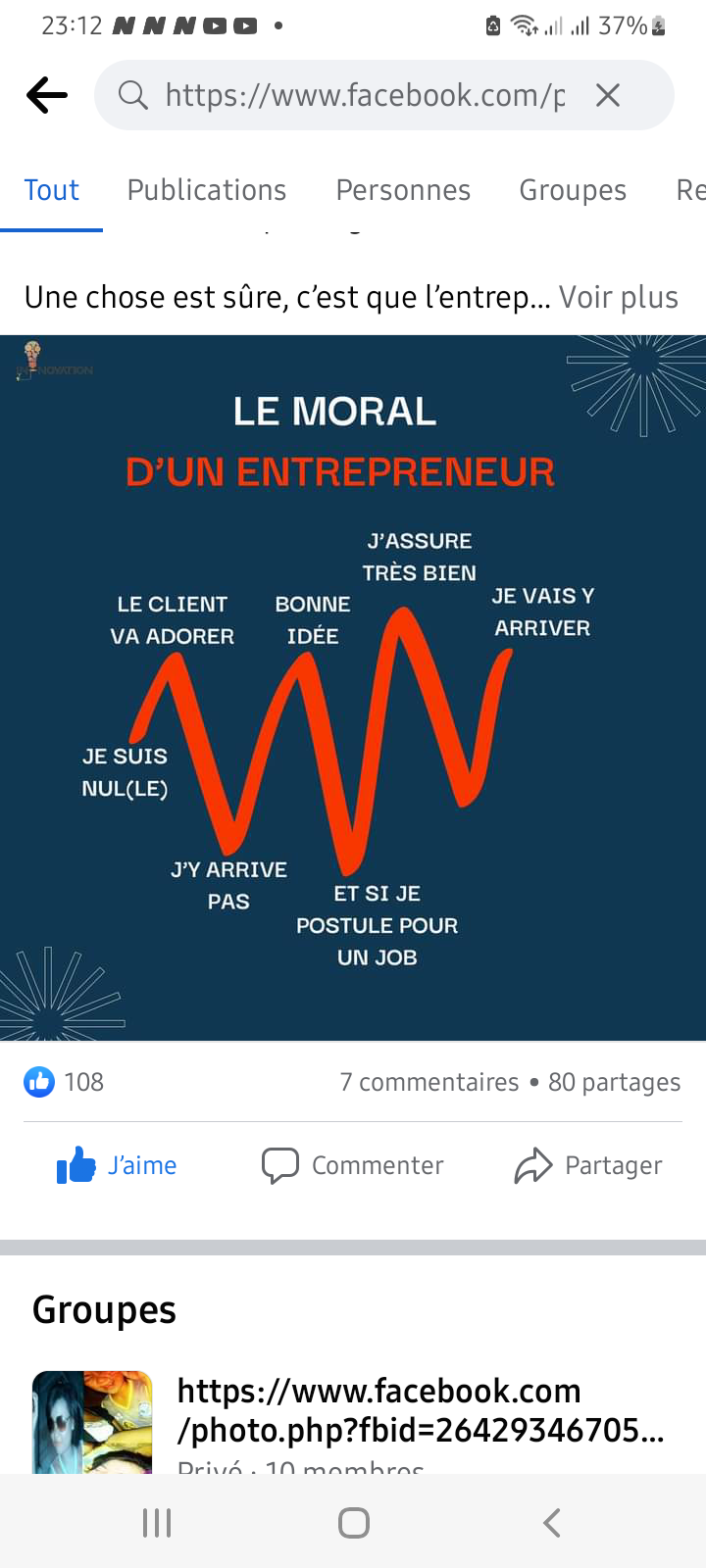This screenshot has width=706, height=1568.
Task: Open recent apps from the navigation bar
Action: pos(157,1523)
